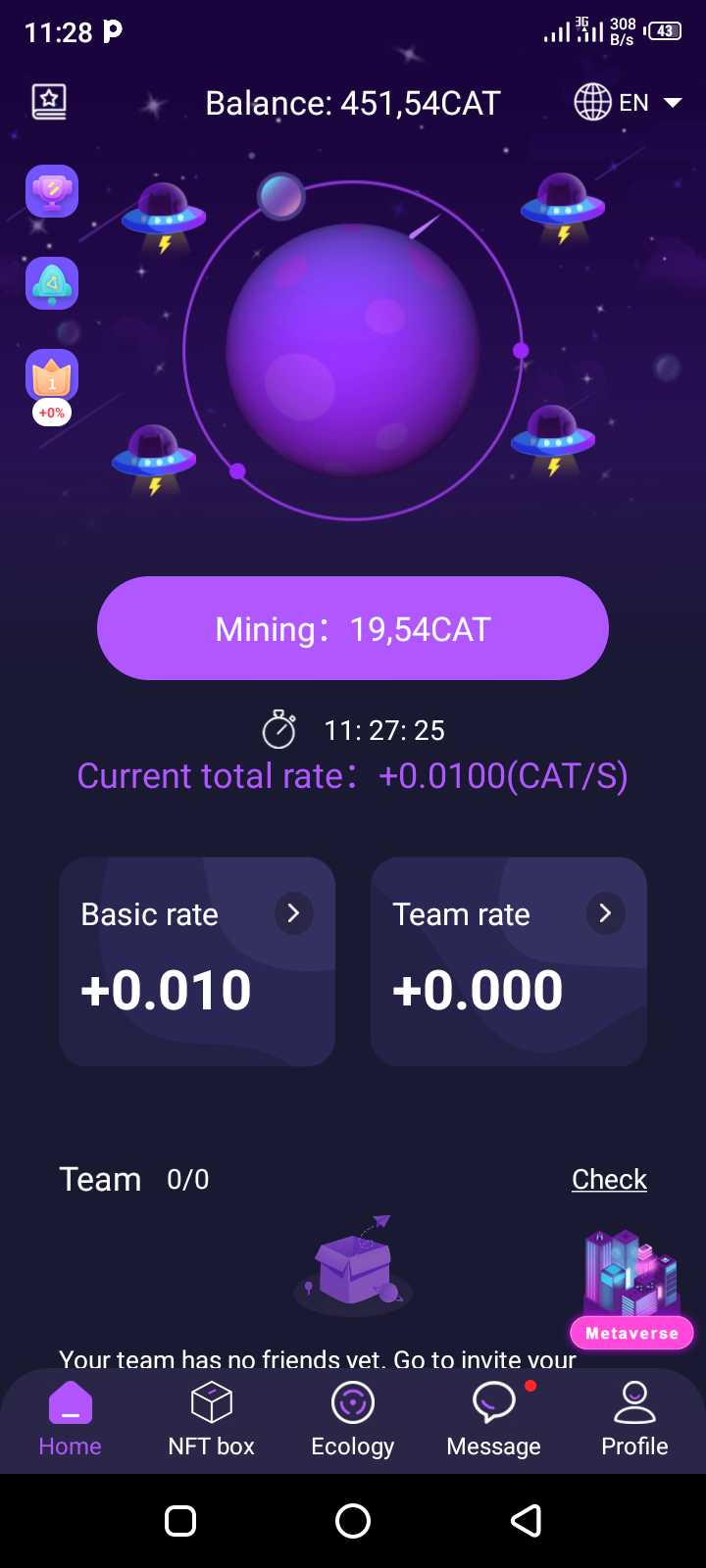This screenshot has width=706, height=1568.
Task: Open recent apps from navigation bar
Action: pyautogui.click(x=180, y=1521)
